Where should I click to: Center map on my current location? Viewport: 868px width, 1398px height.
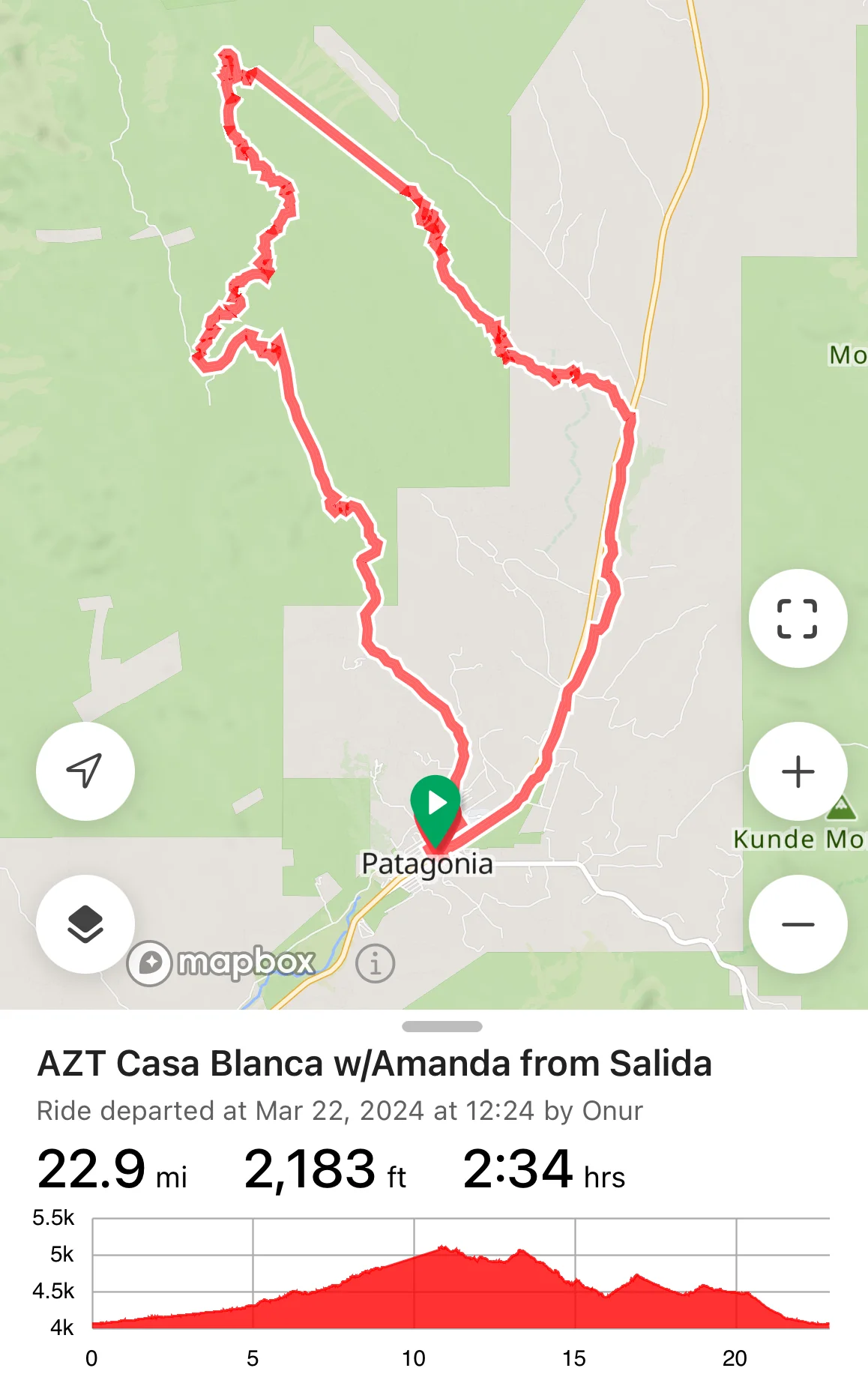tap(85, 771)
